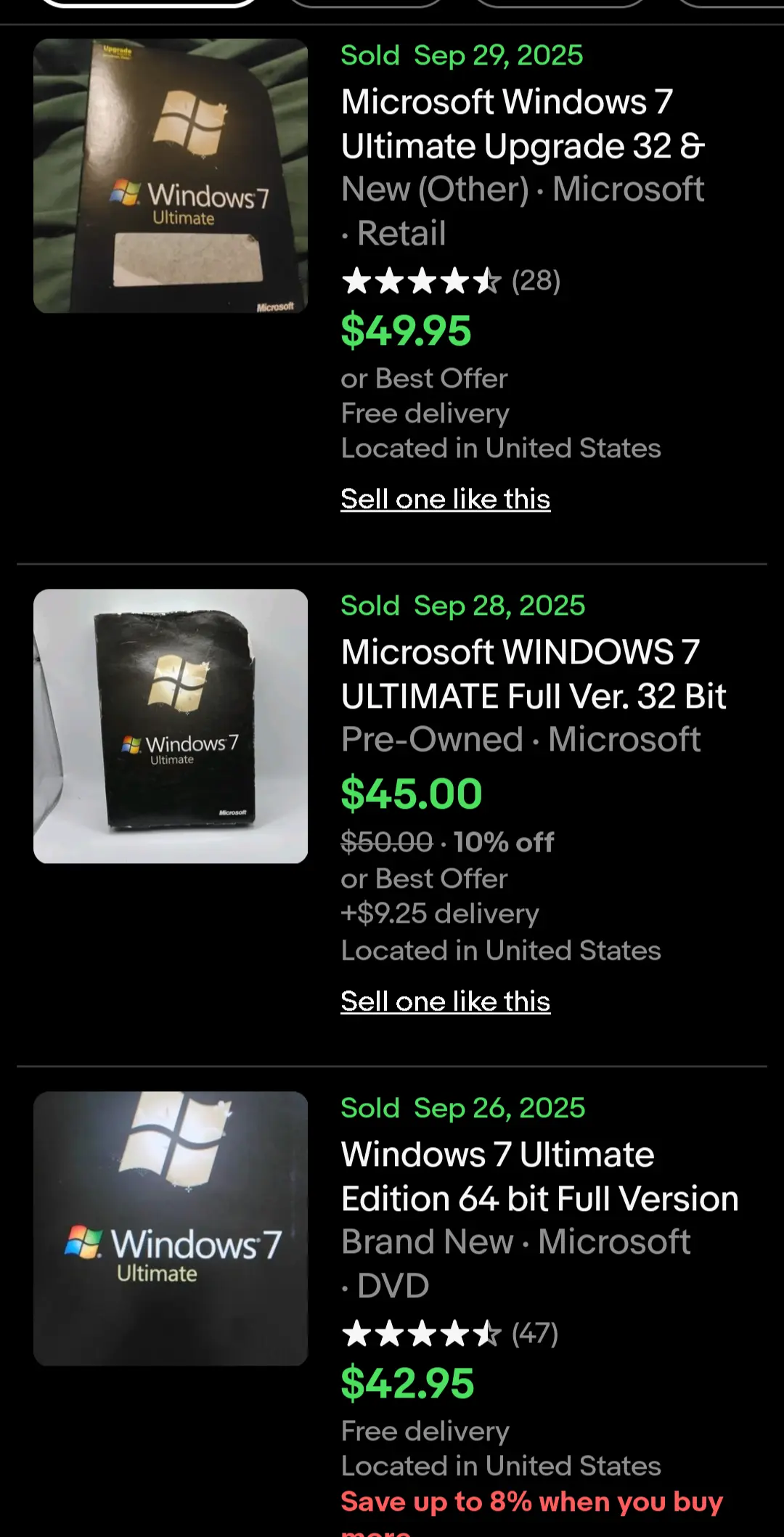This screenshot has width=784, height=1537.
Task: View the Sep 29 sold item photo
Action: pyautogui.click(x=171, y=176)
